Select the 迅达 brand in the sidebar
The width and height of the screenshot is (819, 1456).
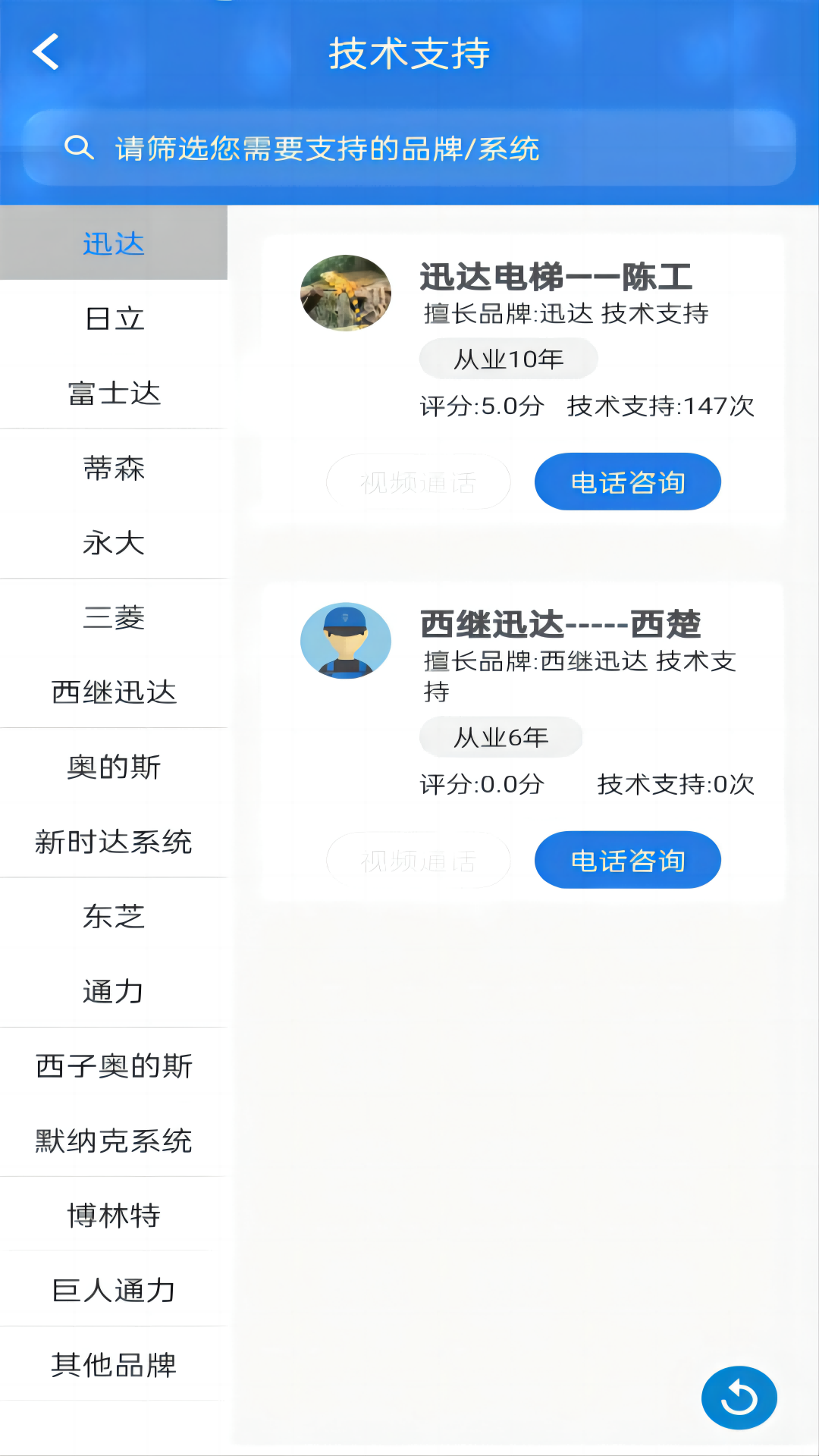pos(114,243)
